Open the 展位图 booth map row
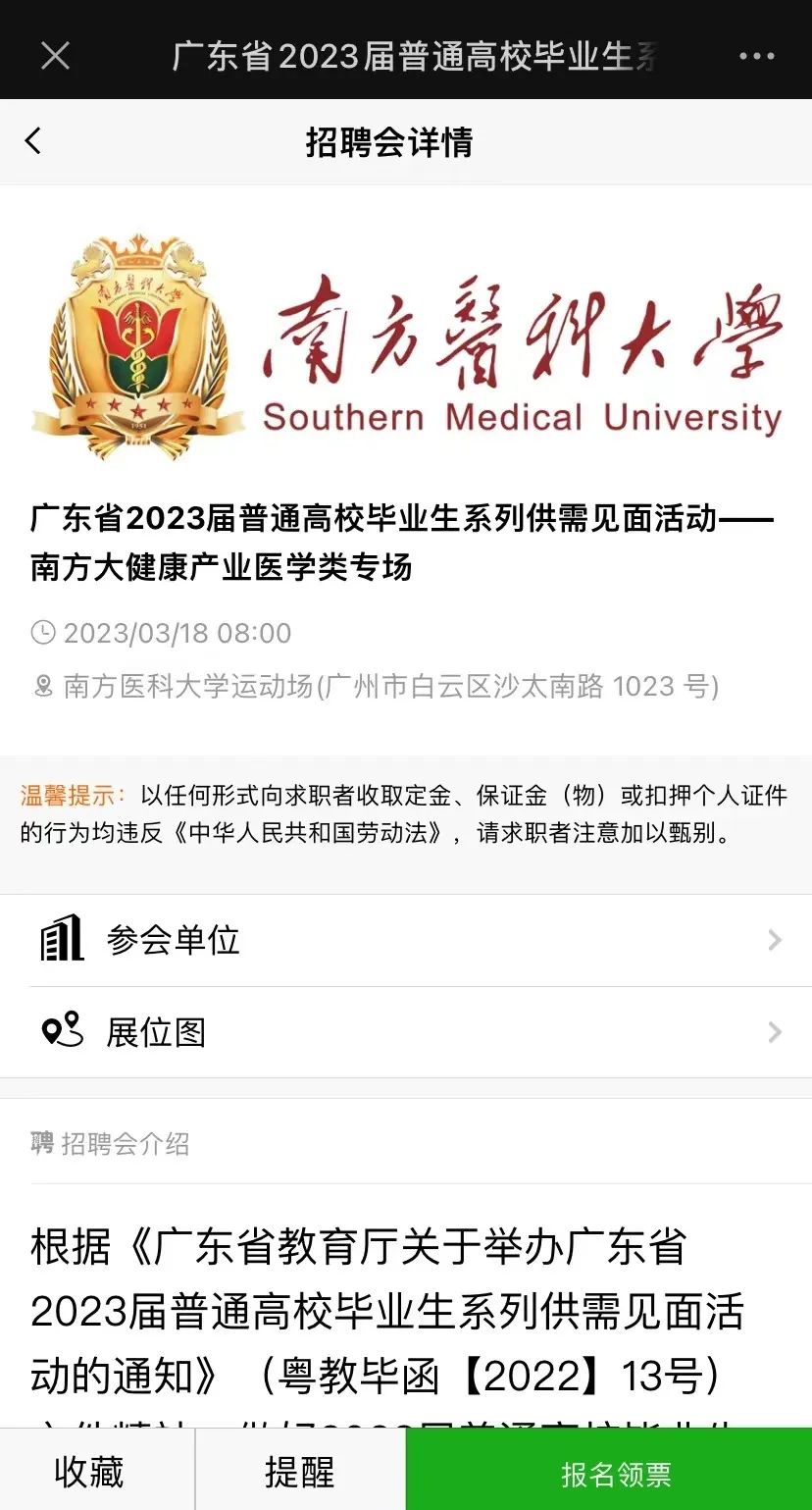The image size is (812, 1510). pos(406,1032)
